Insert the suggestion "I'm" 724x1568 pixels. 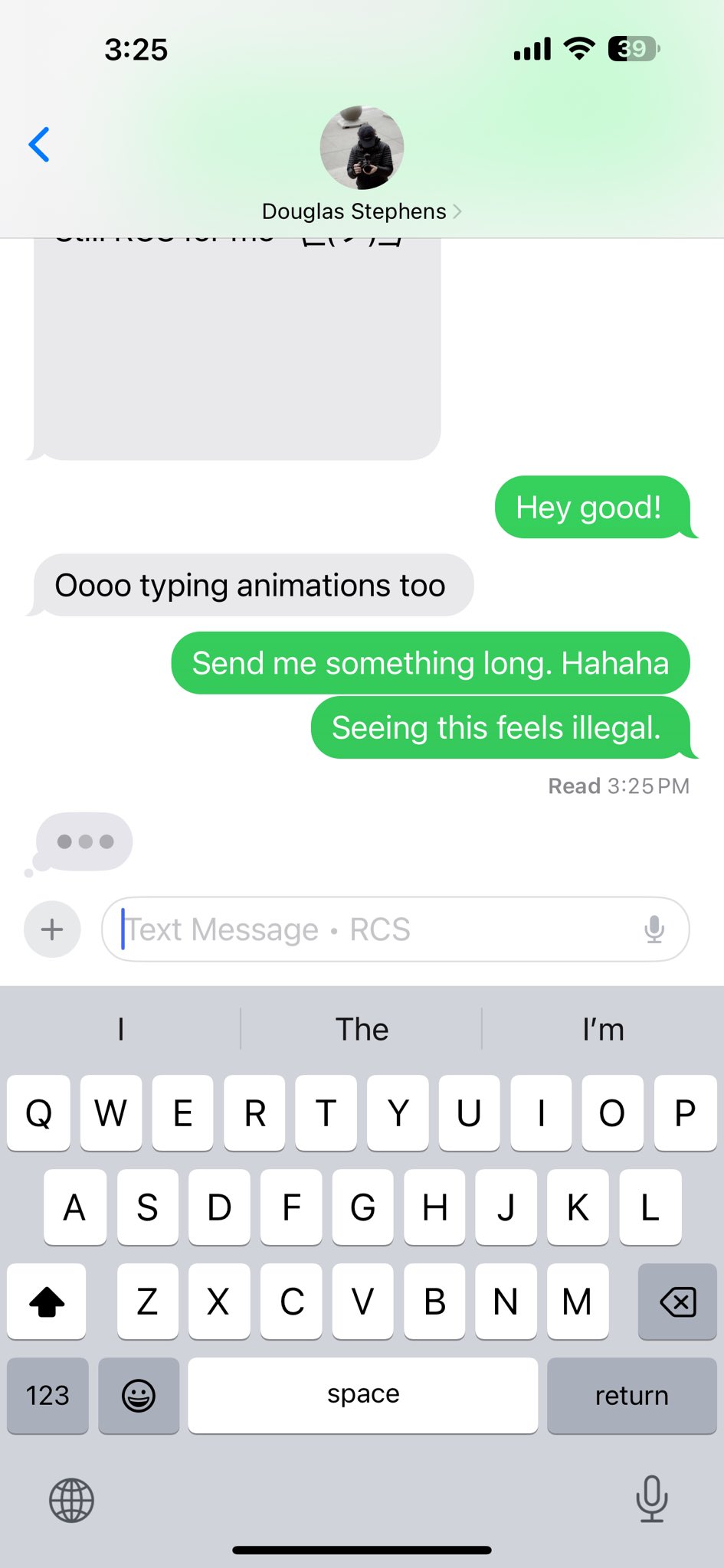(603, 1030)
